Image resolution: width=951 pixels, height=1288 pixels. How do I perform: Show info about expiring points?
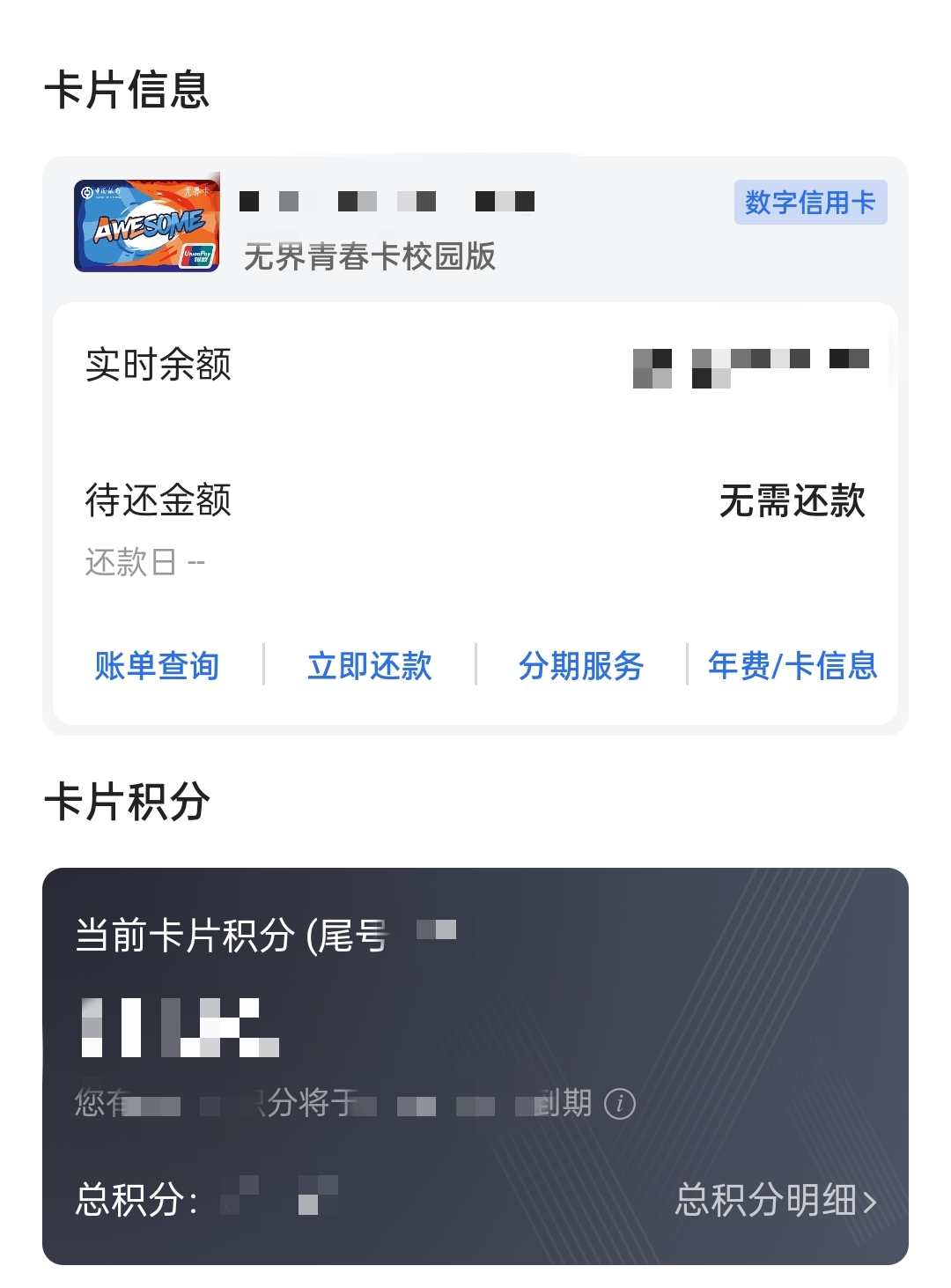click(x=620, y=1104)
